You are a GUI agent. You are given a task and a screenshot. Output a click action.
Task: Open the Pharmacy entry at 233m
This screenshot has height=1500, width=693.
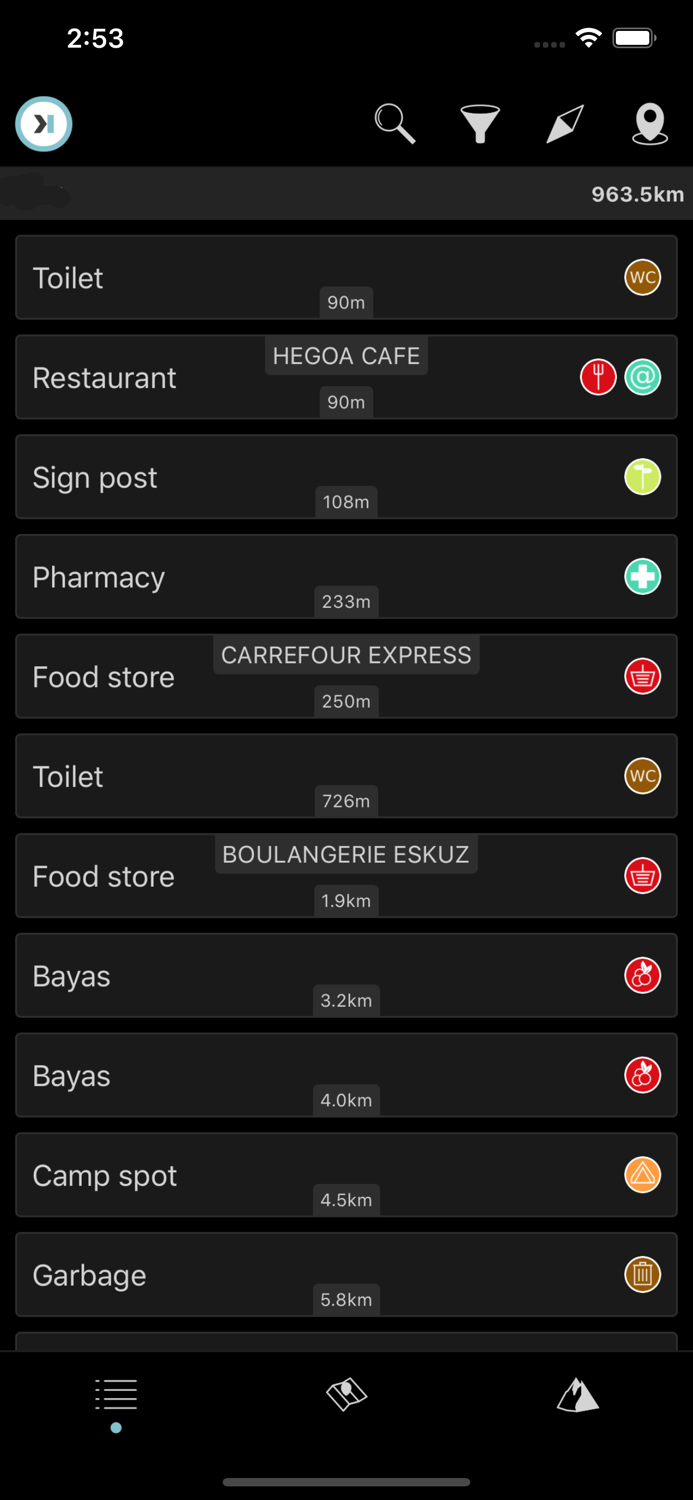tap(346, 577)
